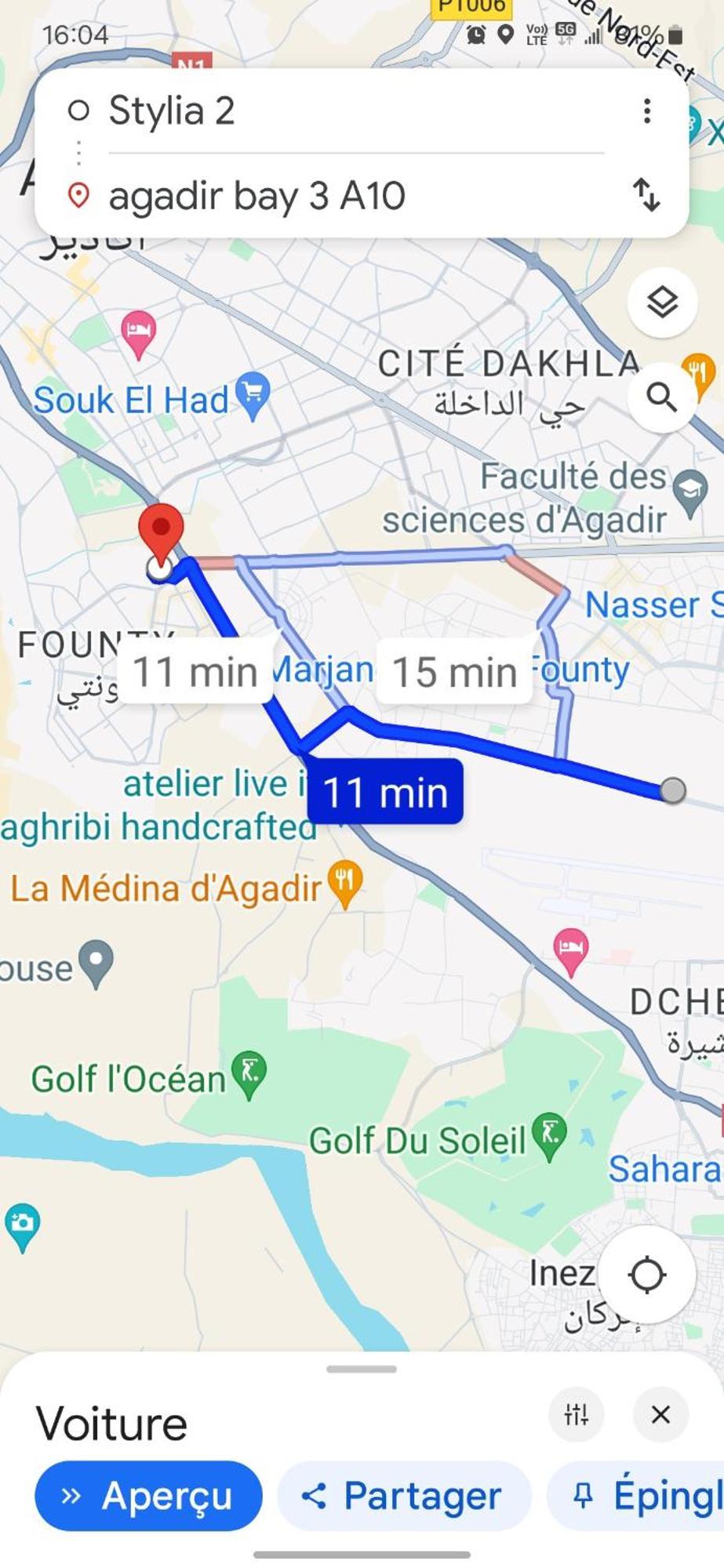Screen dimensions: 724x1568
Task: Center map on my location
Action: pyautogui.click(x=647, y=1275)
